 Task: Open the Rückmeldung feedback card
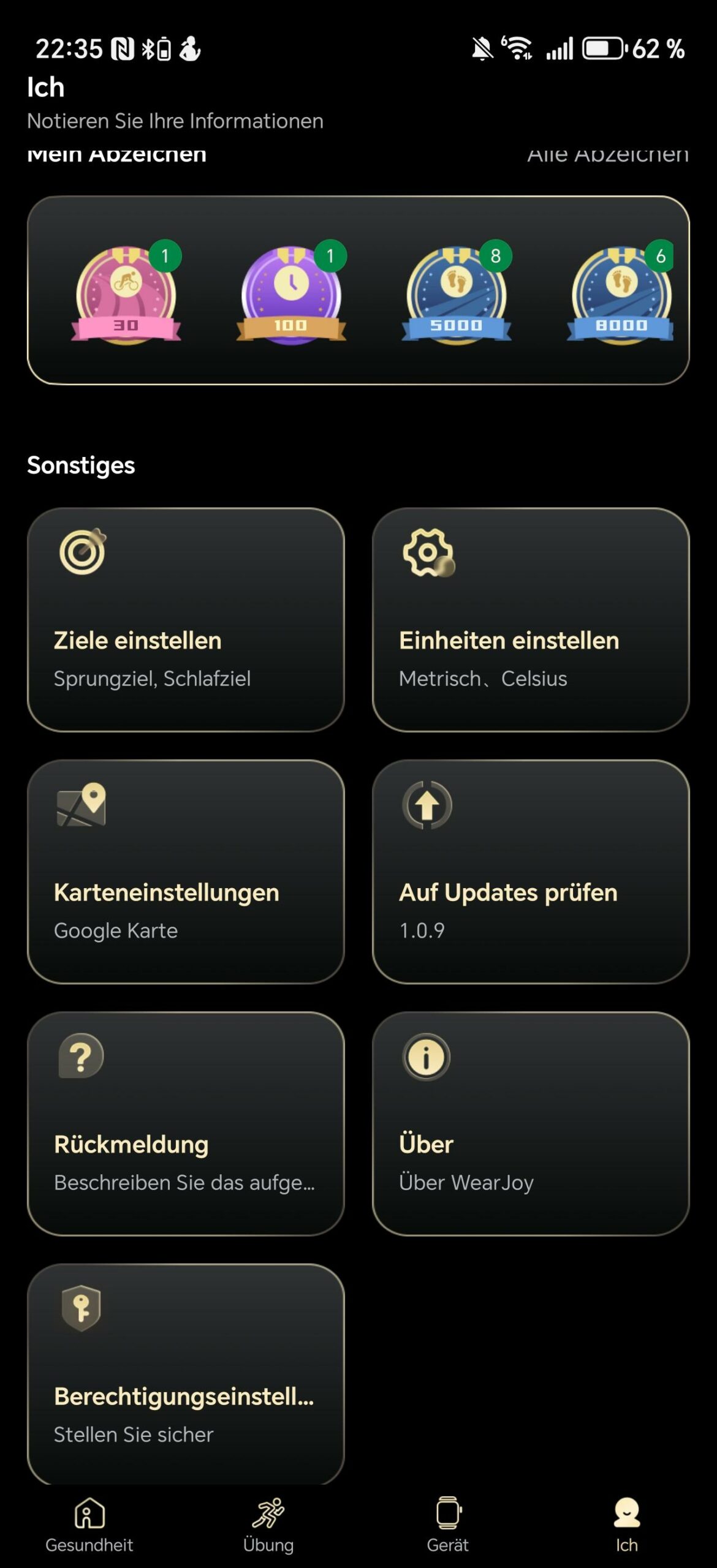[186, 1123]
